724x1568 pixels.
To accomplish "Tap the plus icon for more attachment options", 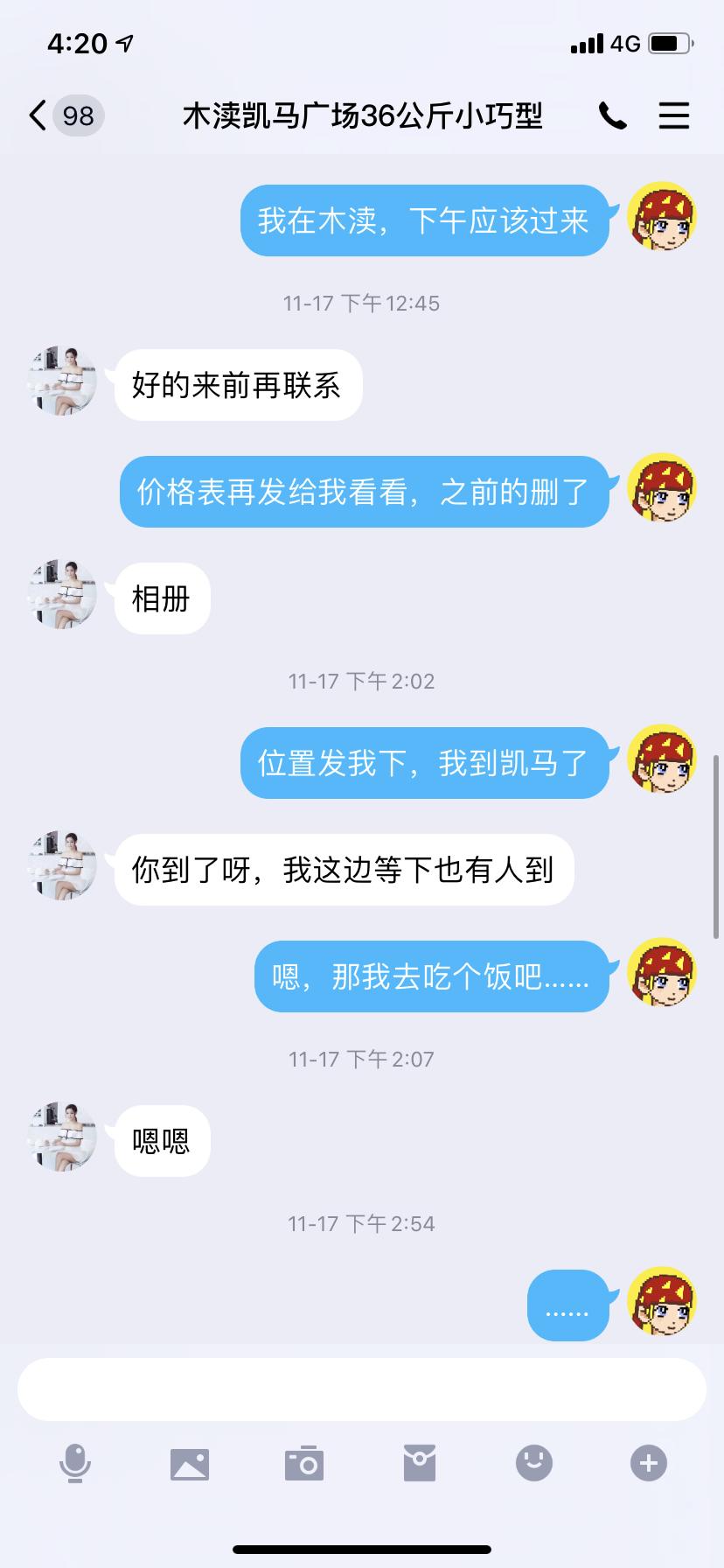I will [x=648, y=1465].
